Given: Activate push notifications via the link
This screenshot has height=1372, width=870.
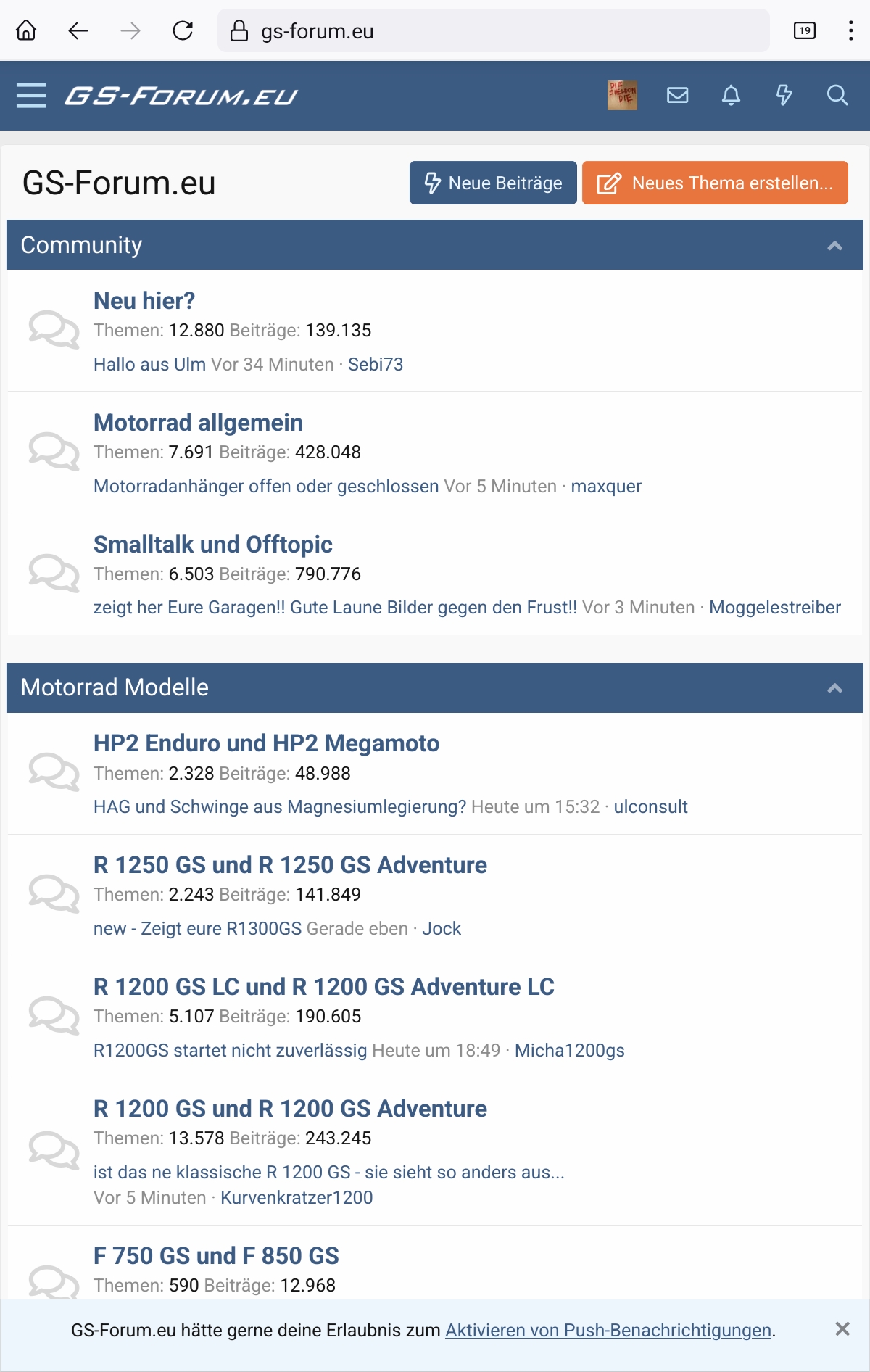Looking at the screenshot, I should pyautogui.click(x=608, y=1330).
